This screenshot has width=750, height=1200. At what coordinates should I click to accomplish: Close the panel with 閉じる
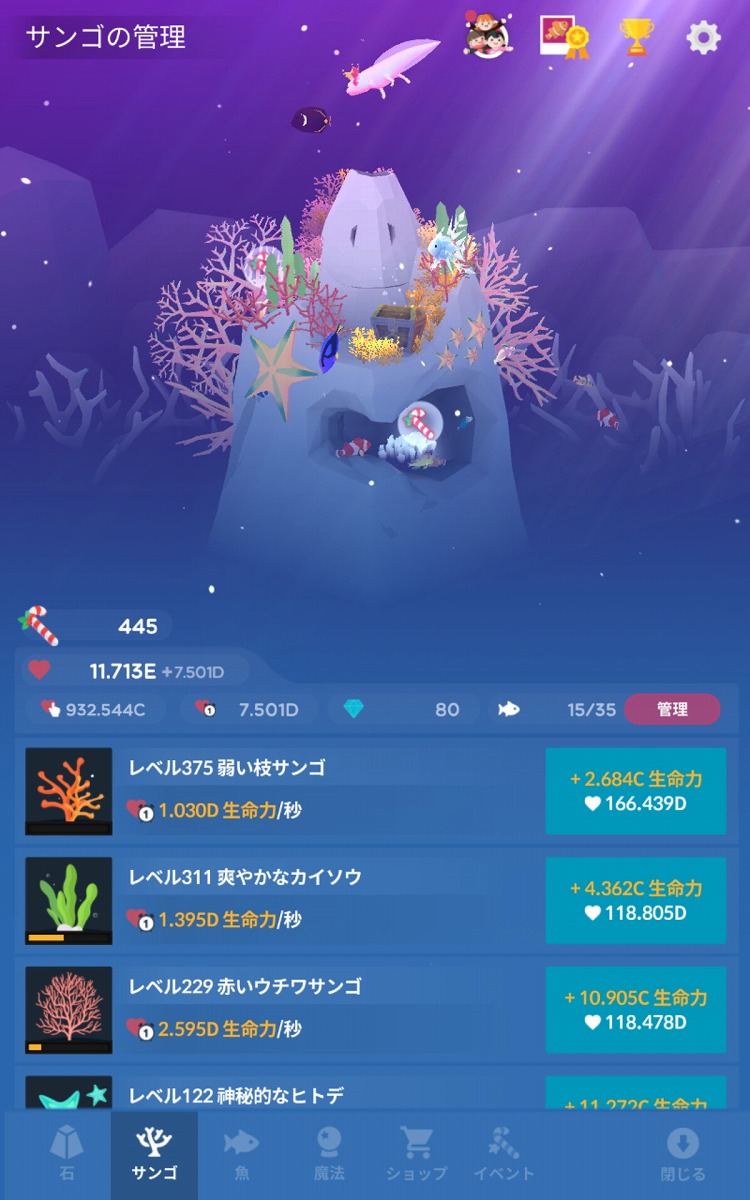683,1155
